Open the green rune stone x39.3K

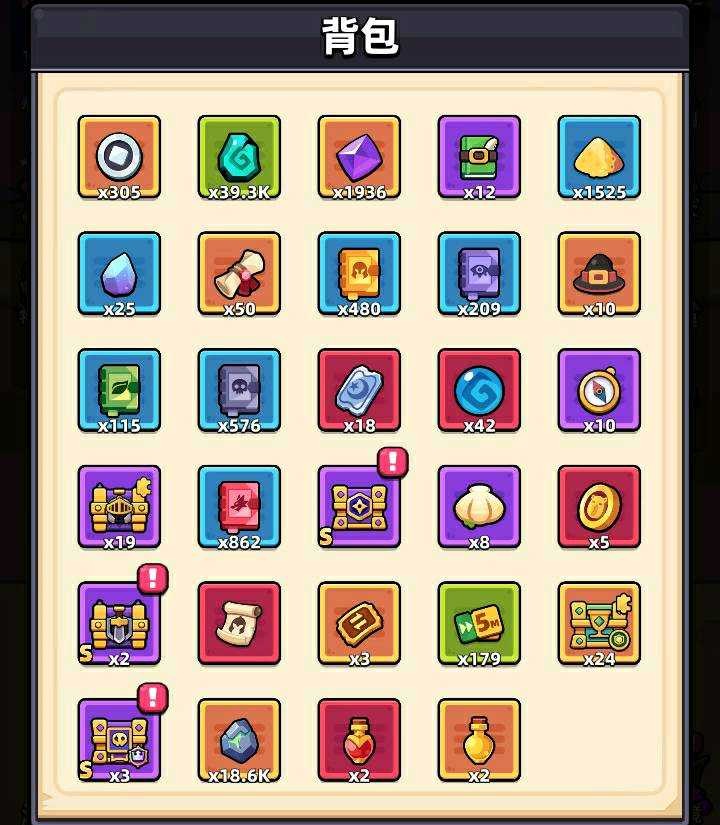[239, 157]
